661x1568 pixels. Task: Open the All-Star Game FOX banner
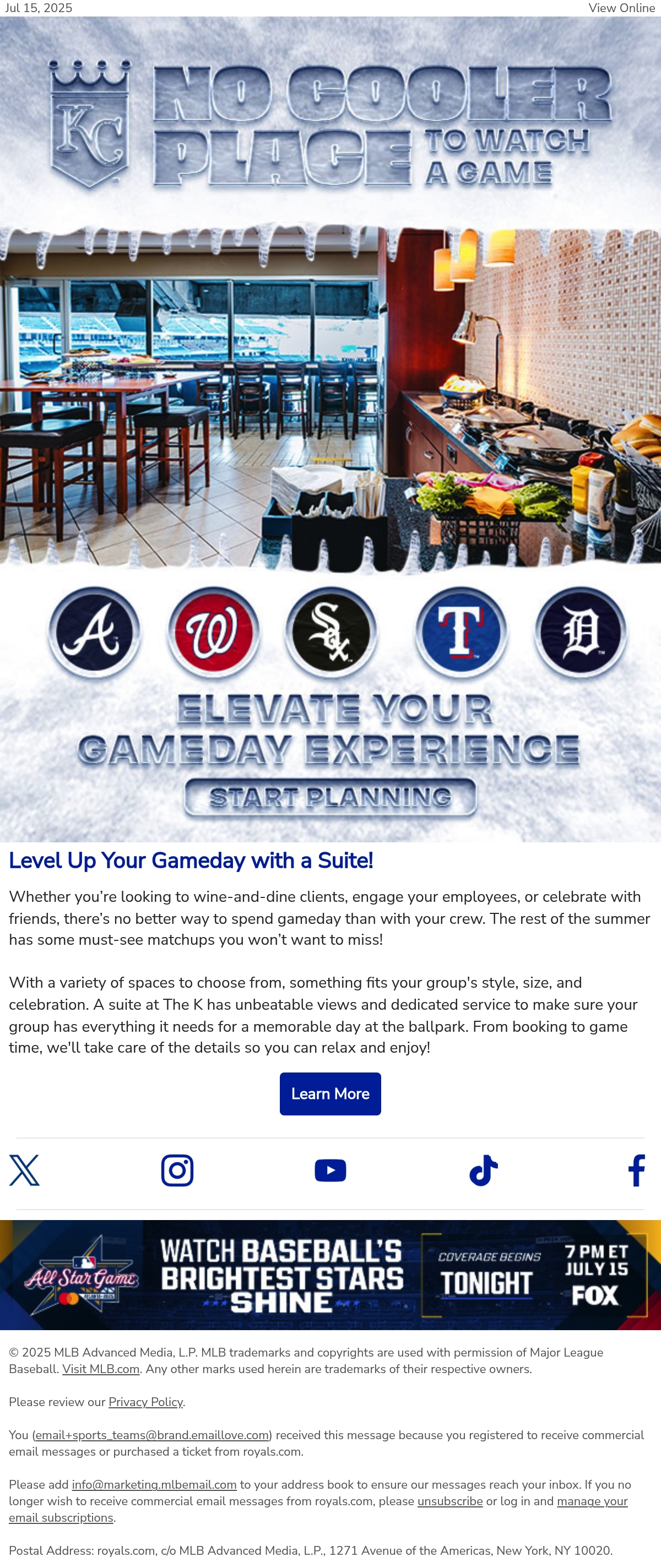click(x=330, y=1275)
